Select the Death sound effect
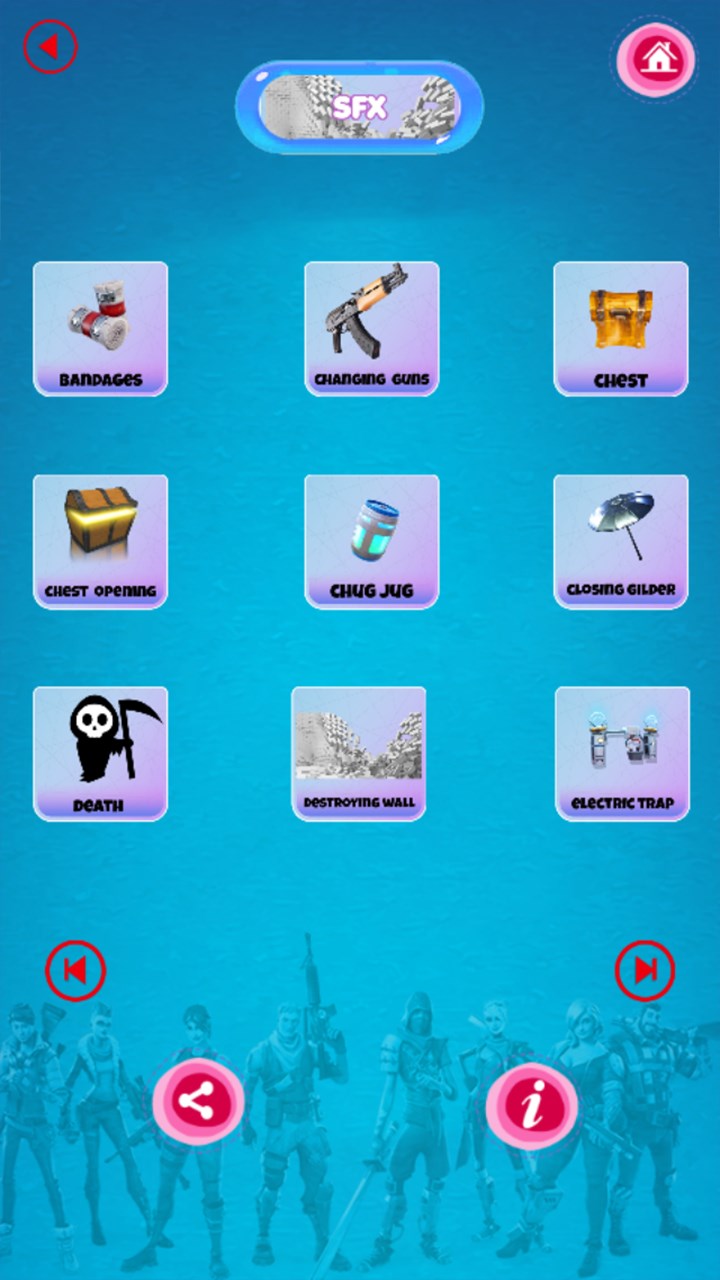Screen dimensions: 720x1280 coord(100,753)
